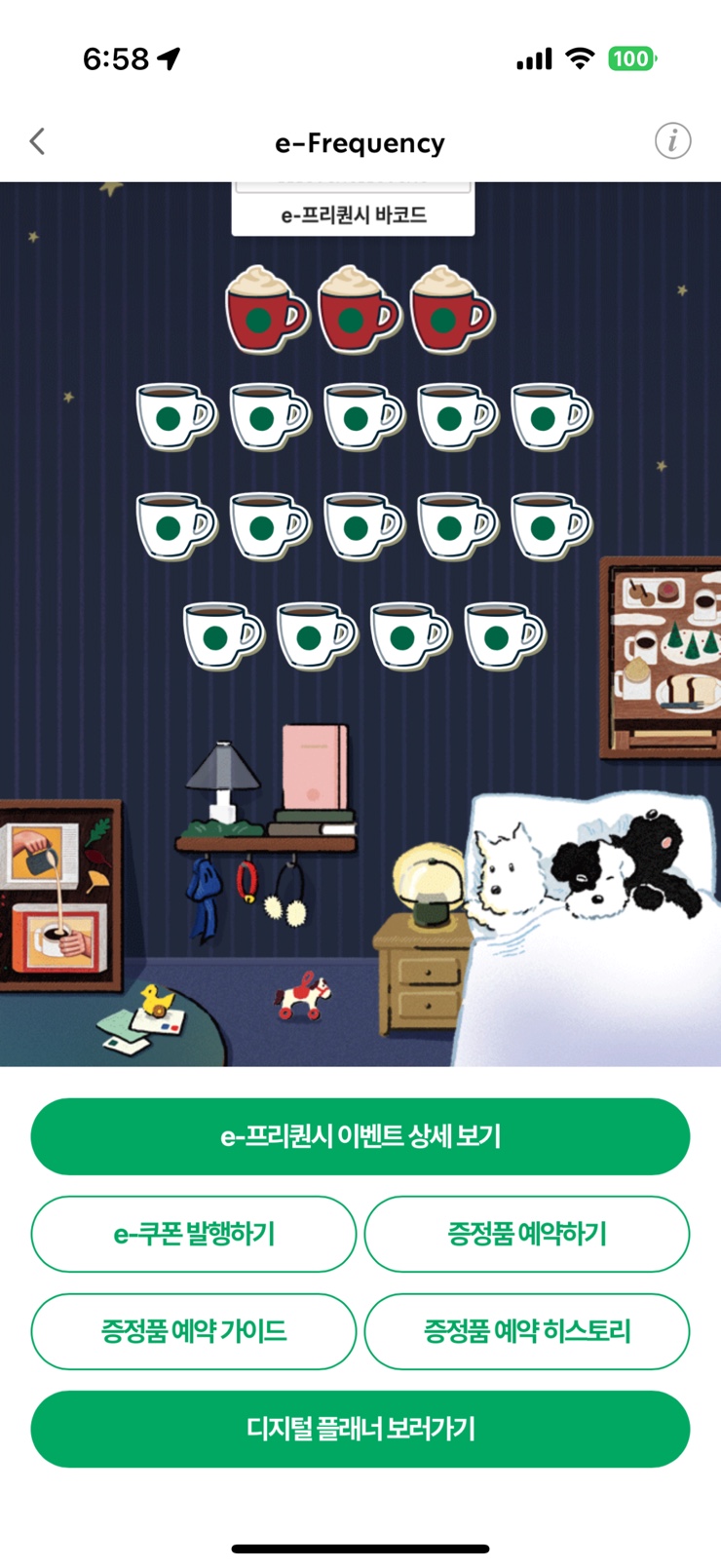Tap 증정품 예약하기
The image size is (721, 1568).
527,1234
